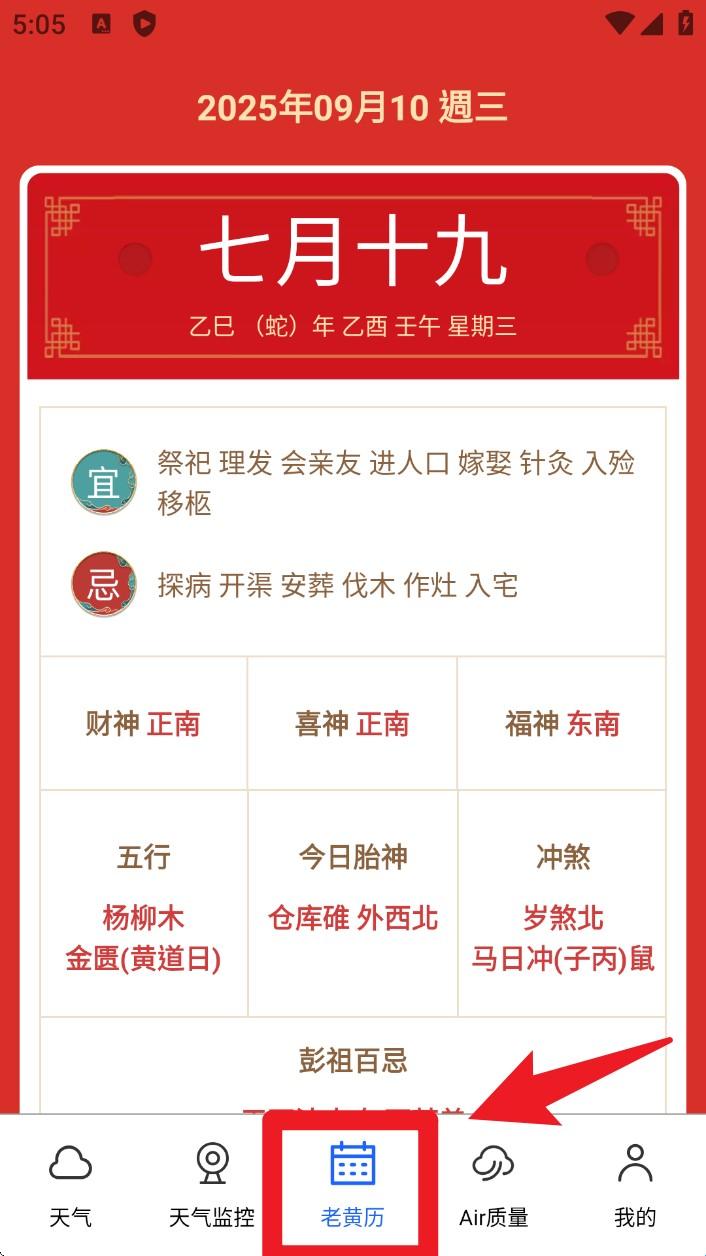Open the 天气监控 tab

211,1185
